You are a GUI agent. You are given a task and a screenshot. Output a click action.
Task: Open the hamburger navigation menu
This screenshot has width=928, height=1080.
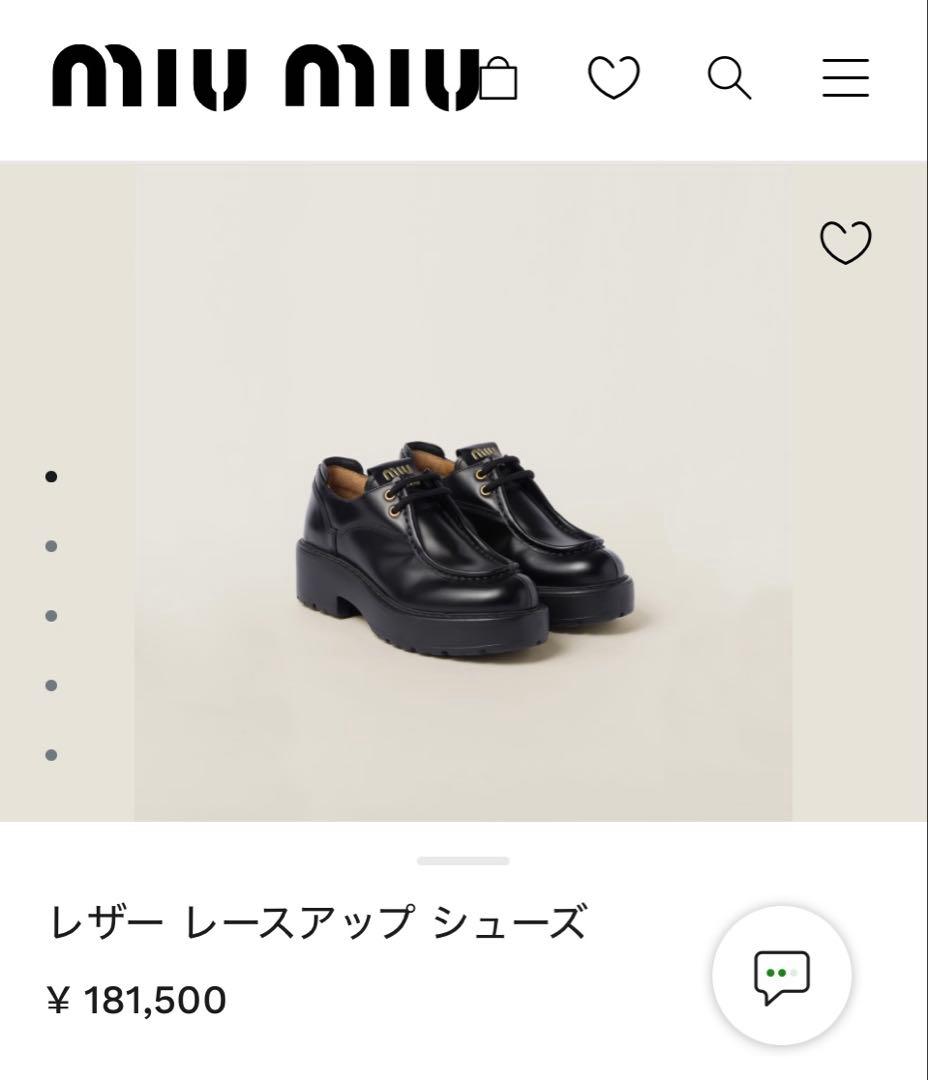pyautogui.click(x=844, y=80)
